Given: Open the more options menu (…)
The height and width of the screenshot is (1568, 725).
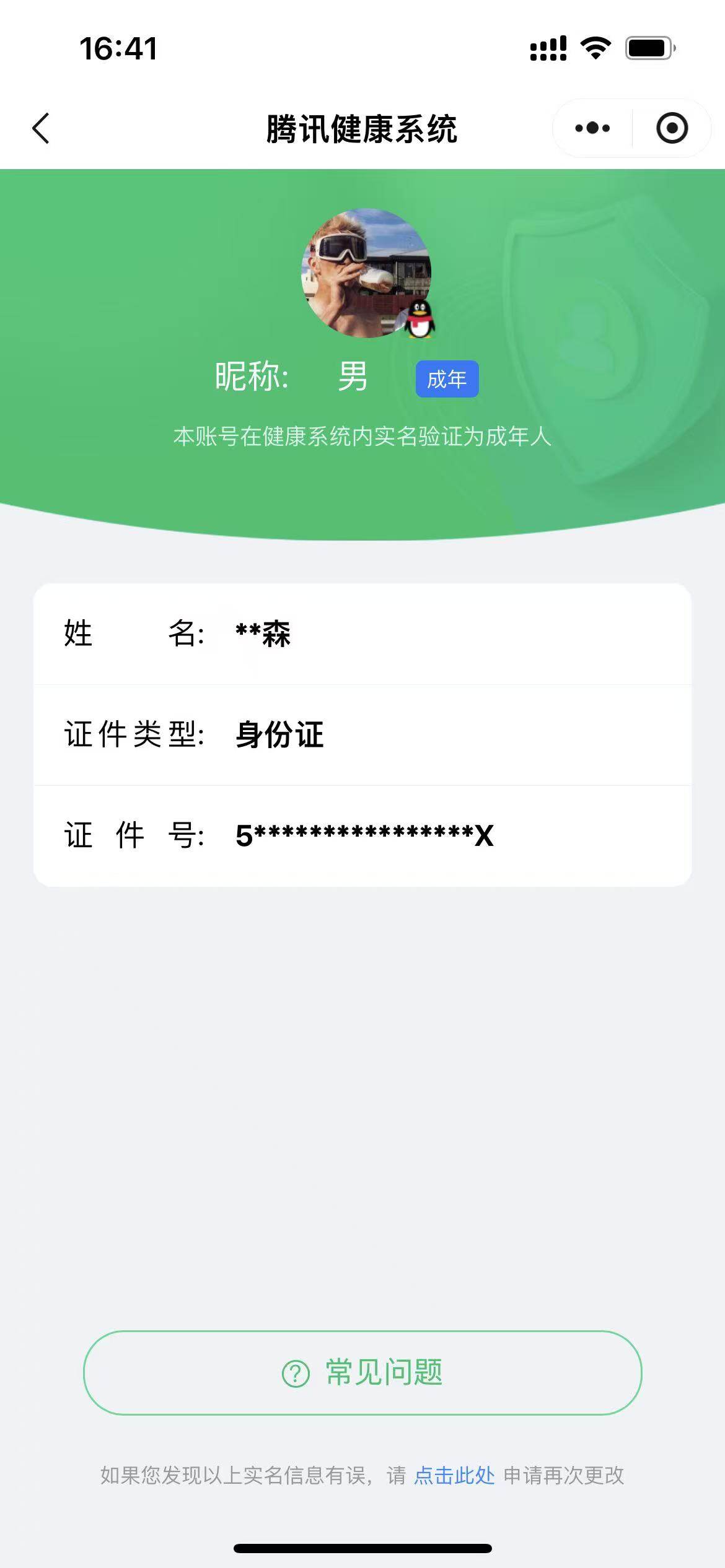Looking at the screenshot, I should pyautogui.click(x=591, y=128).
